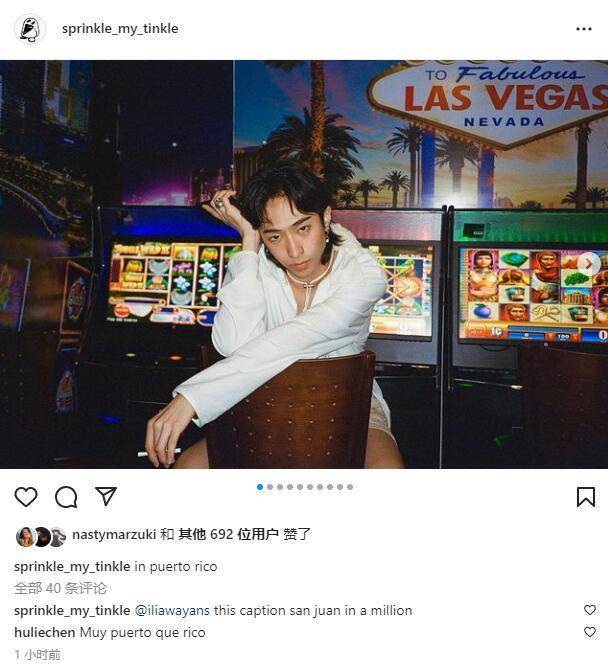This screenshot has height=665, width=608.
Task: Like the san juan in a million comment
Action: point(590,610)
